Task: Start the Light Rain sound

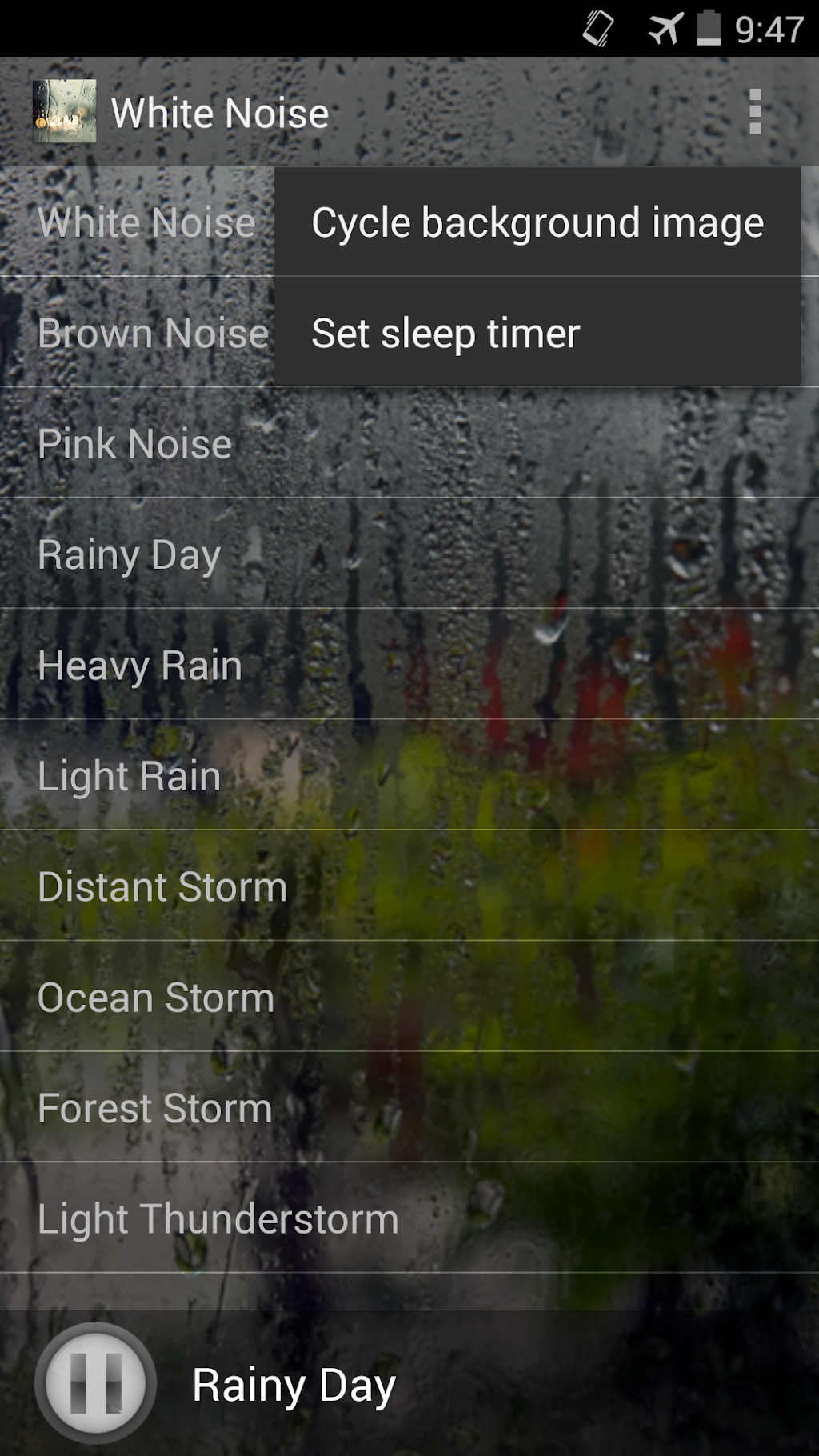Action: (x=130, y=776)
